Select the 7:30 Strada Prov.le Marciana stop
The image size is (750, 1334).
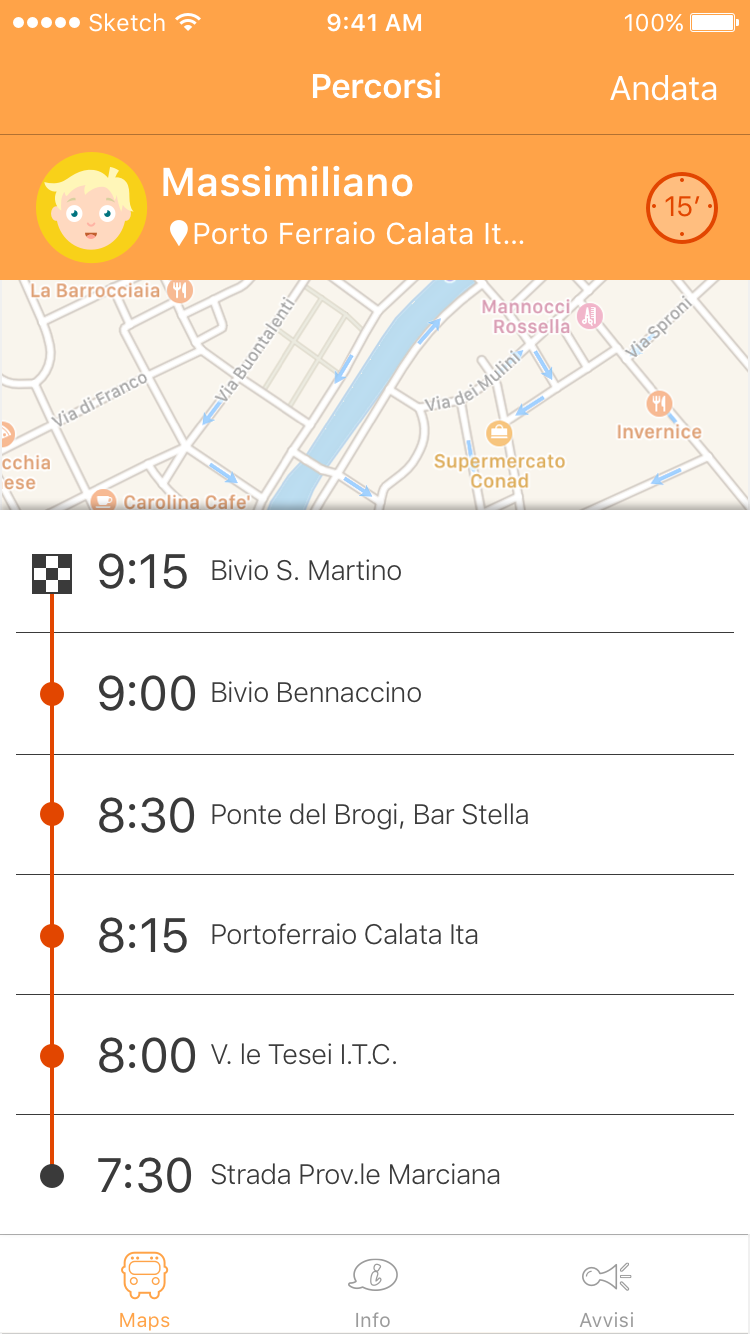375,1175
